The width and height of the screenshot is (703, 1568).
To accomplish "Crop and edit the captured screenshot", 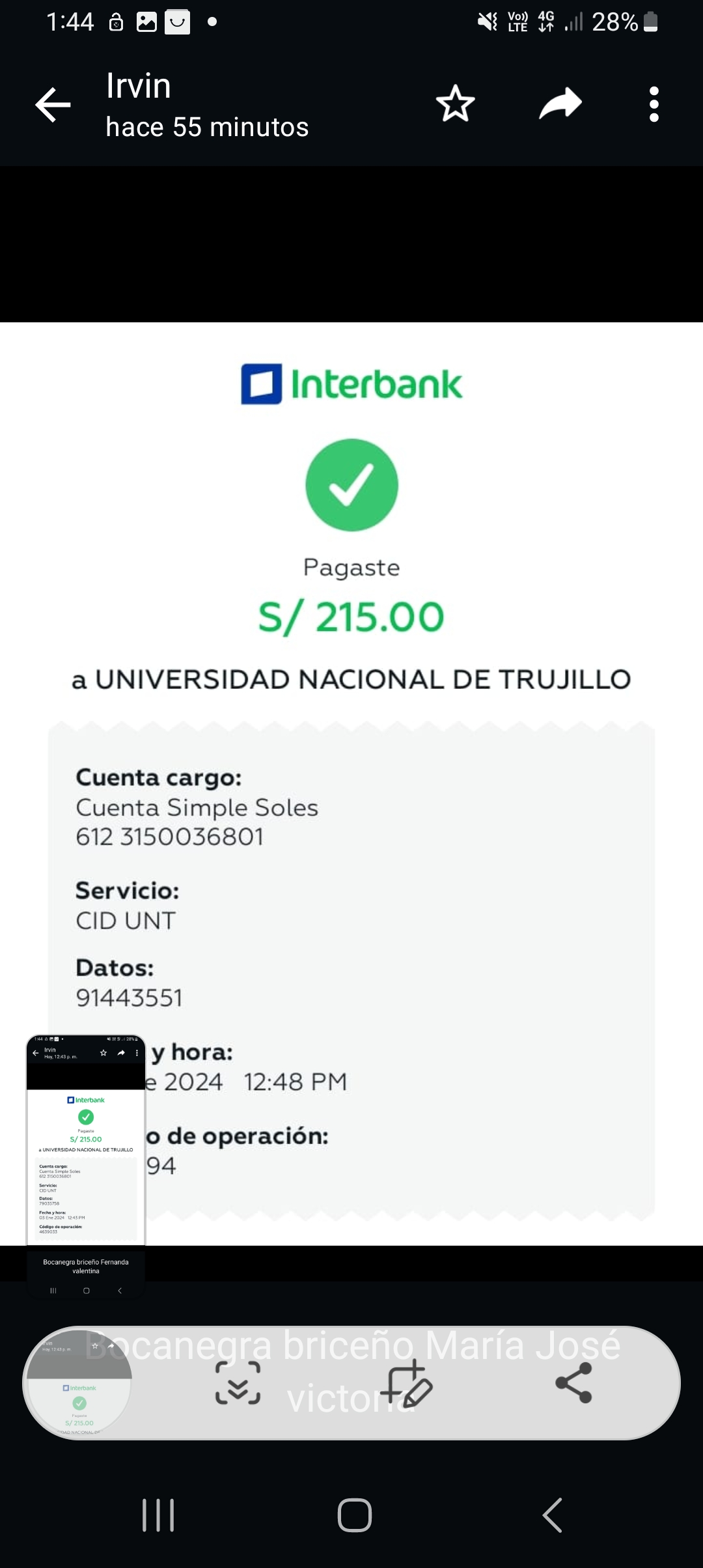I will click(407, 1382).
